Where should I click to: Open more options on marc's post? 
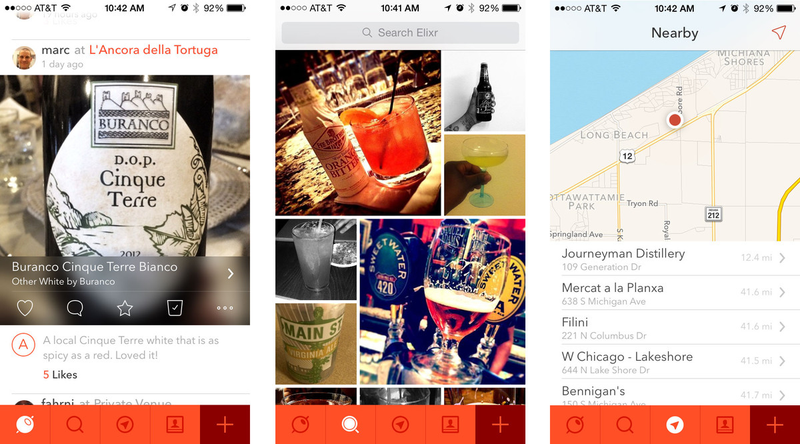point(224,308)
